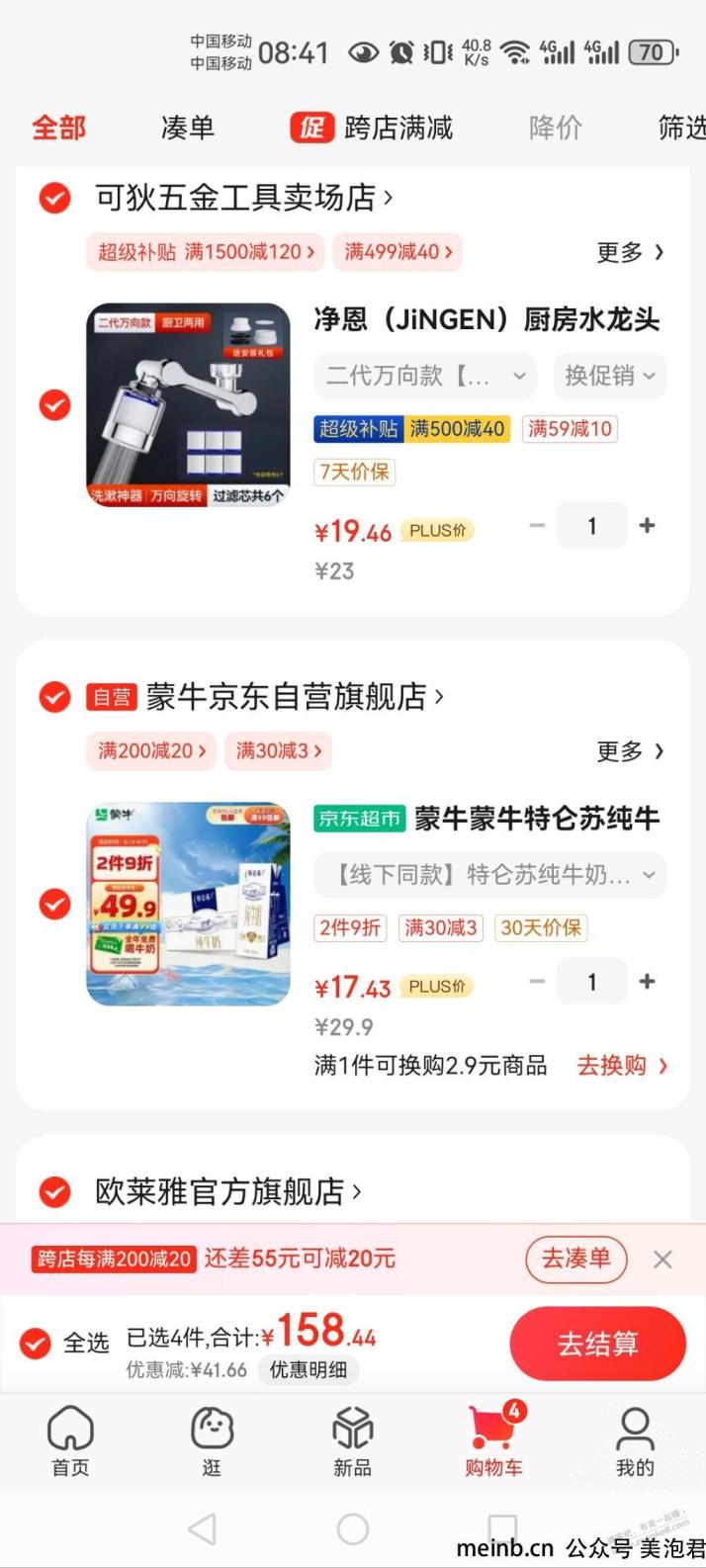This screenshot has width=706, height=1568.
Task: Tap the 满1500减120 coupon chip
Action: [206, 252]
